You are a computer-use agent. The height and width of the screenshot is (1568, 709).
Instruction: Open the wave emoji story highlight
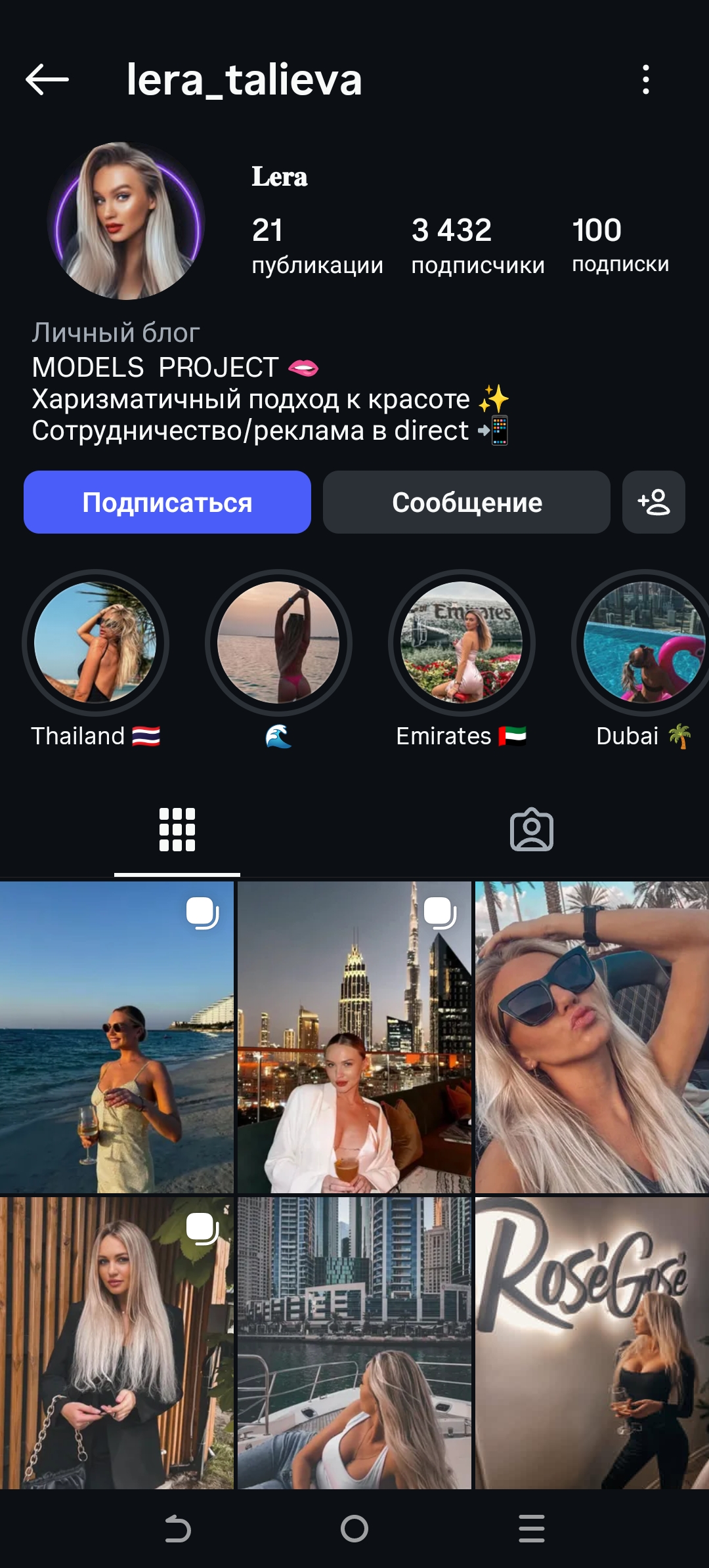click(278, 645)
